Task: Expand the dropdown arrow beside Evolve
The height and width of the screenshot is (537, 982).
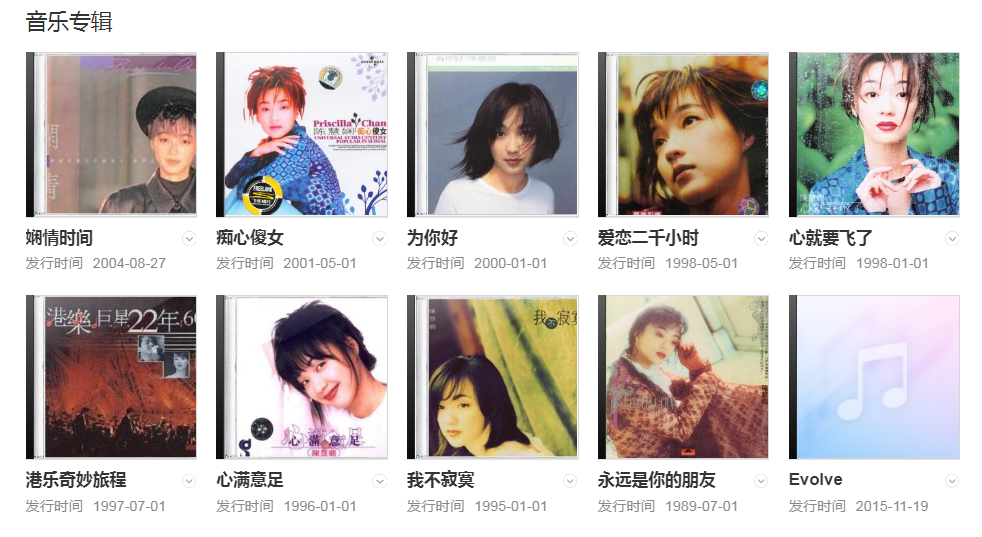Action: point(952,481)
